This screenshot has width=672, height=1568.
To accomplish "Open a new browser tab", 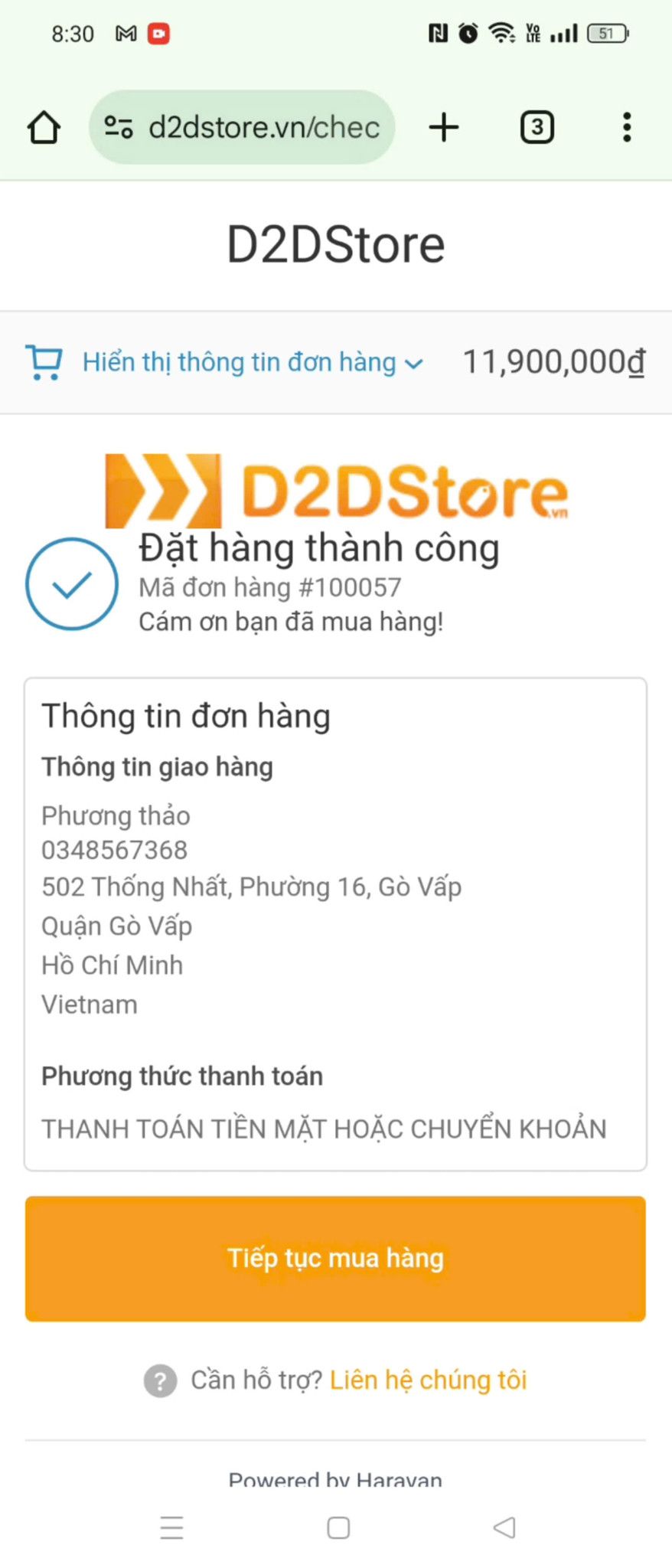I will coord(444,127).
